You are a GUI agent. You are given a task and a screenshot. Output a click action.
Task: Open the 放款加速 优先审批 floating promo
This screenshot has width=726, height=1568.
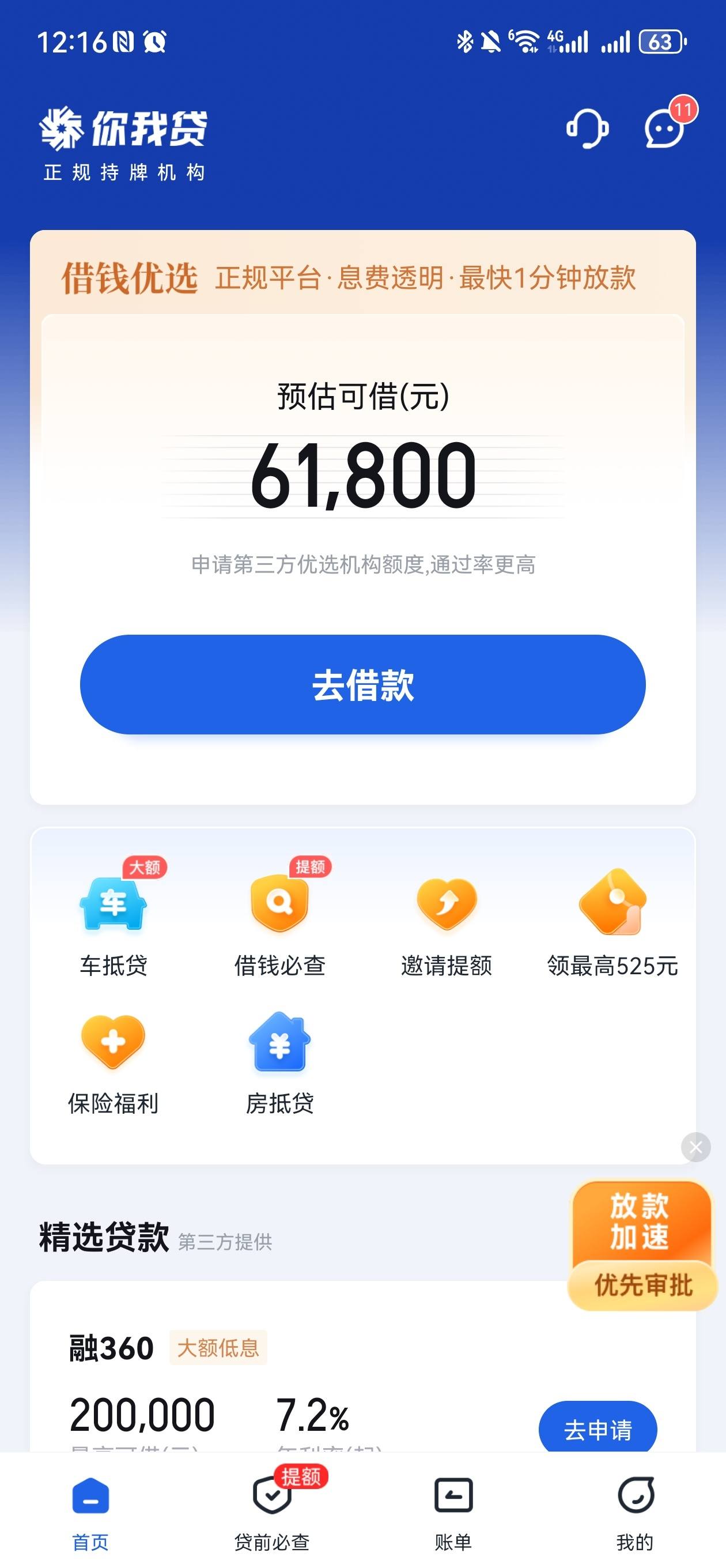click(x=641, y=1245)
